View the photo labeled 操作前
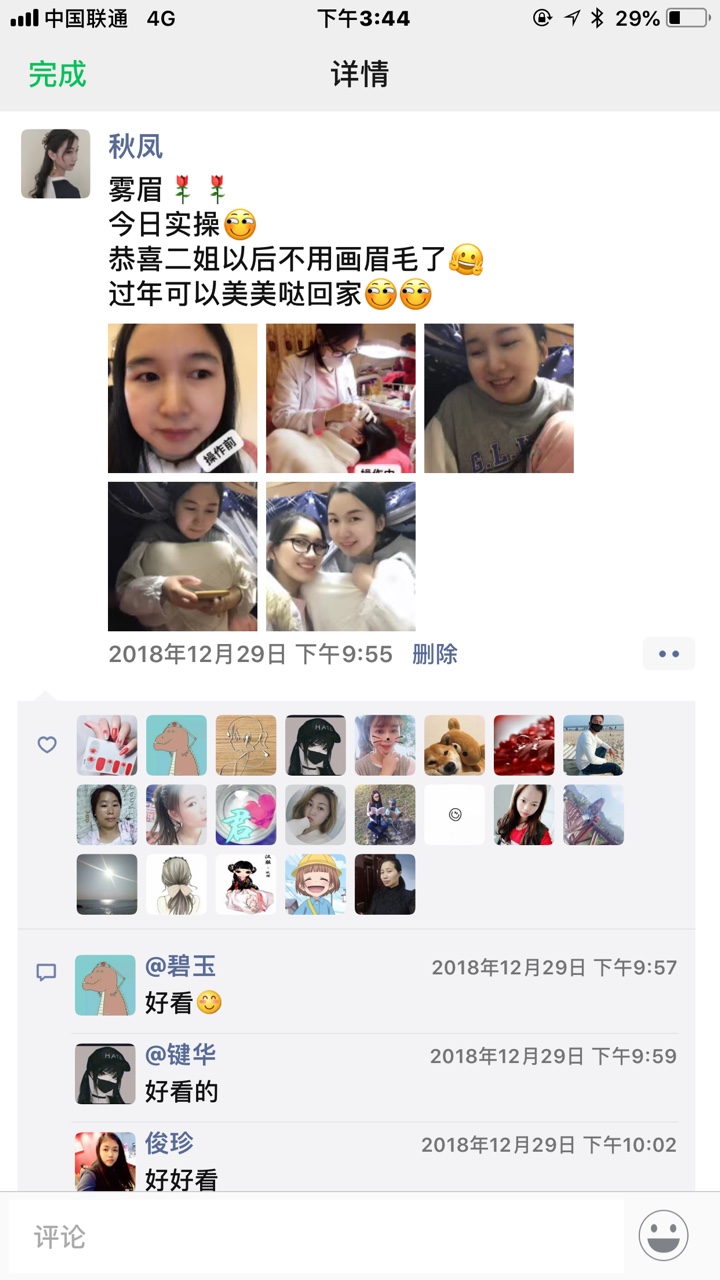 (182, 398)
